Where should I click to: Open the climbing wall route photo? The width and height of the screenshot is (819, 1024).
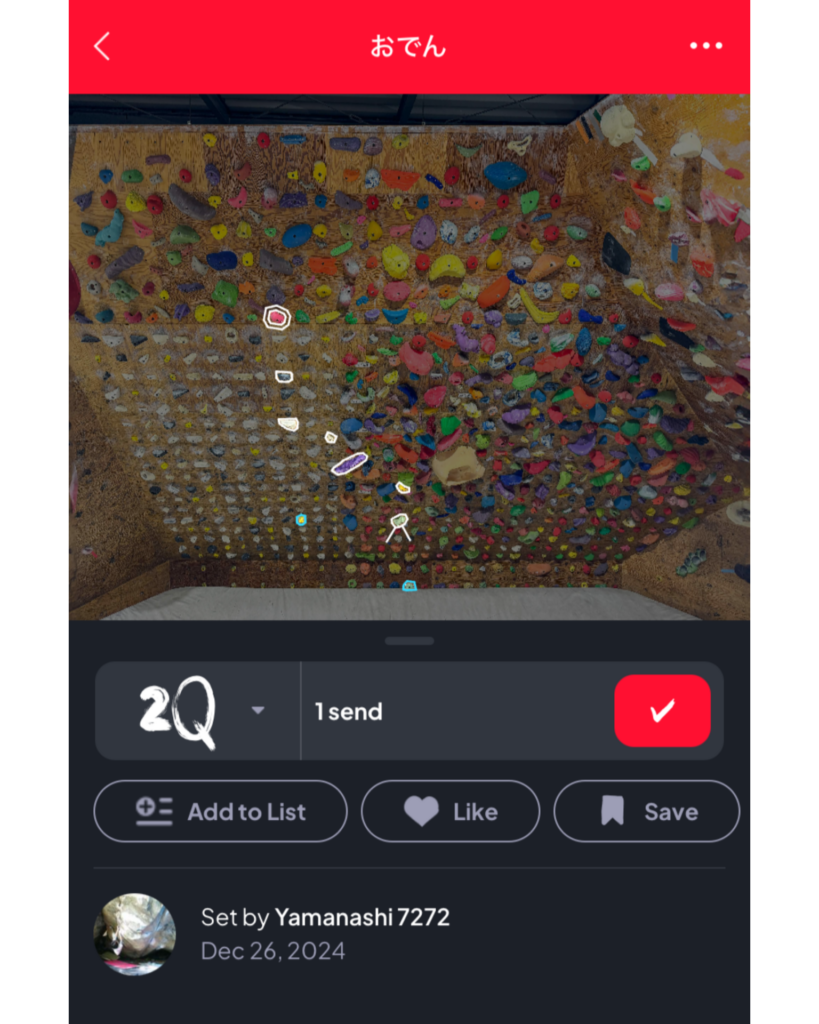(409, 357)
